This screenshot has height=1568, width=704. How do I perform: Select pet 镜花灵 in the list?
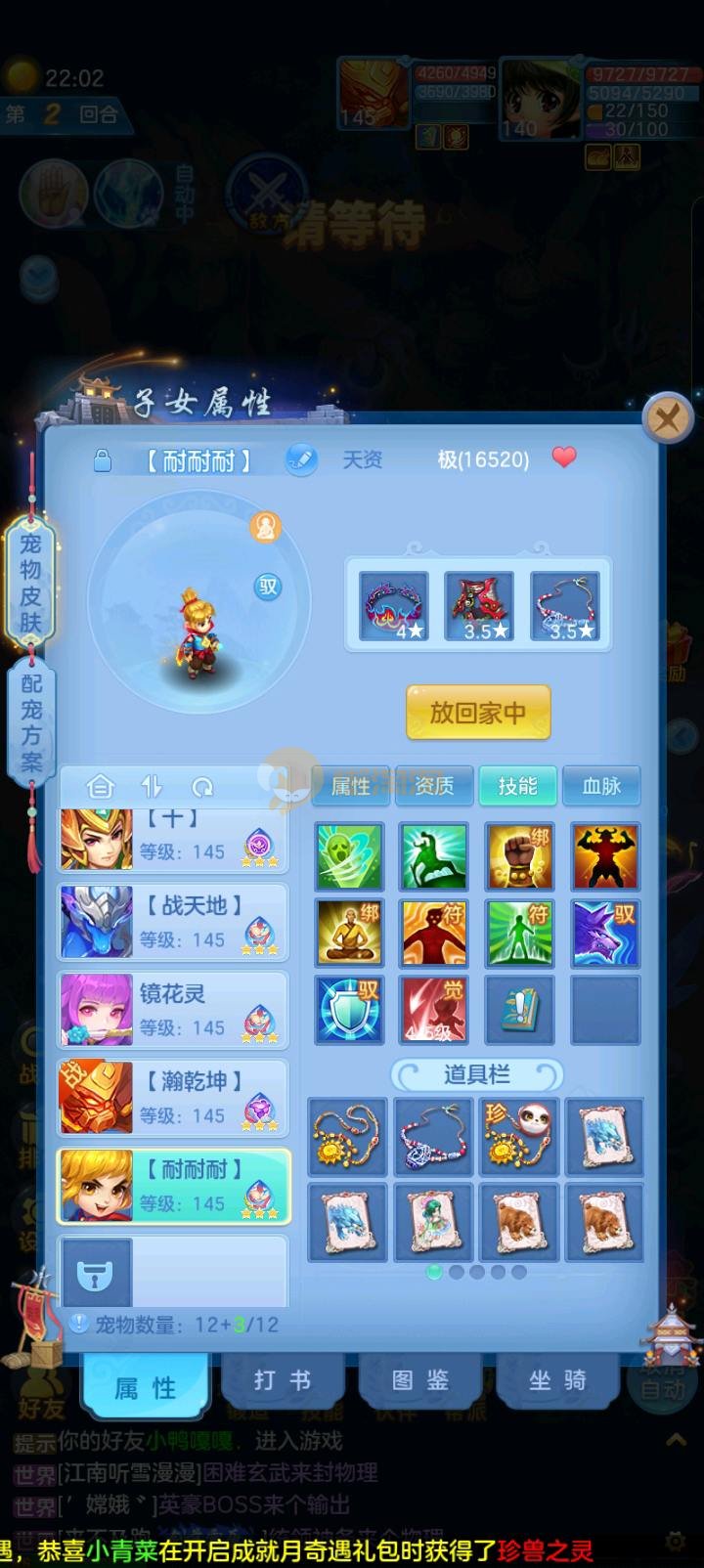tap(174, 1010)
